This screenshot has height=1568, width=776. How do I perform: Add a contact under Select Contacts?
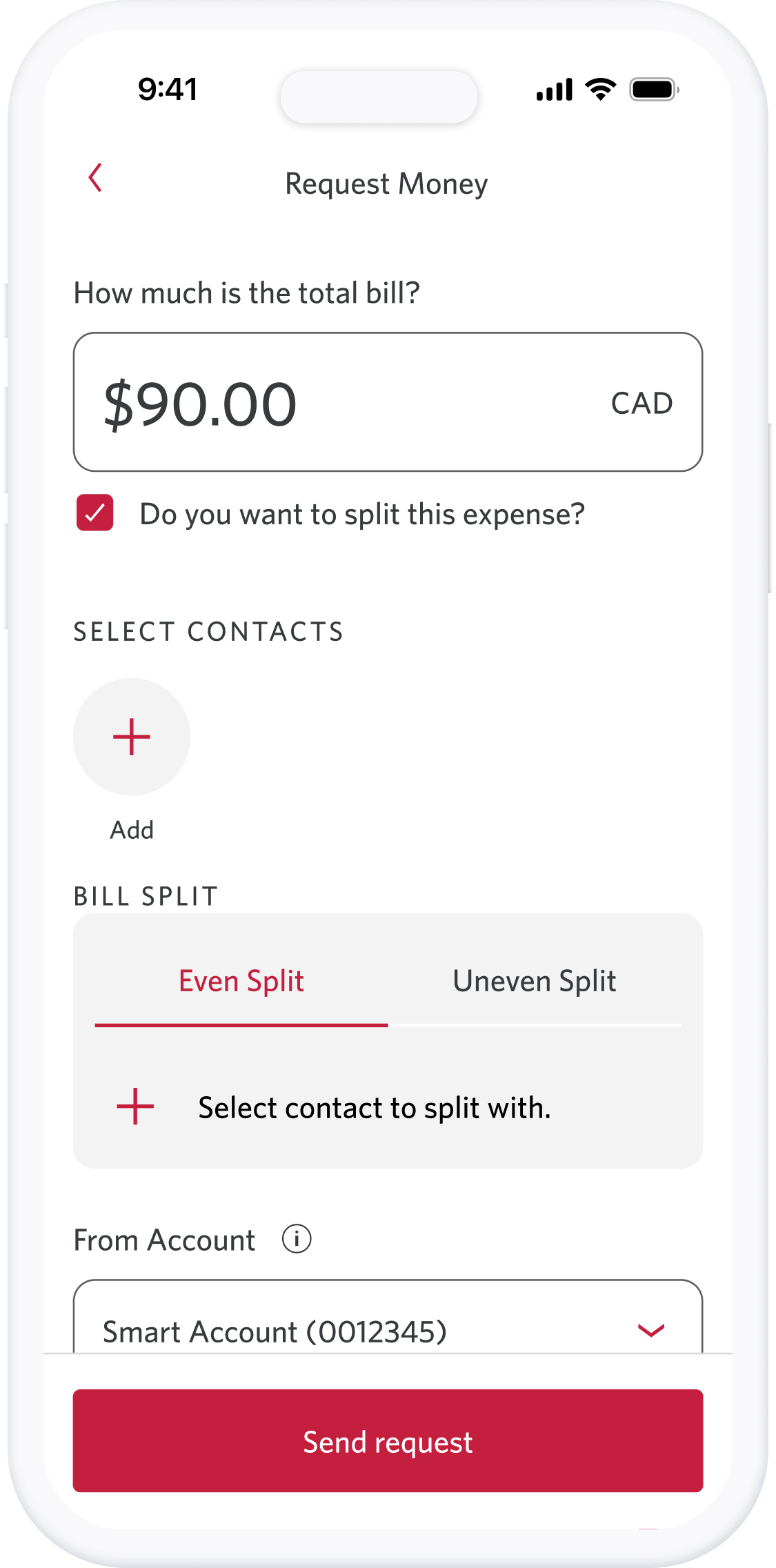coord(132,737)
